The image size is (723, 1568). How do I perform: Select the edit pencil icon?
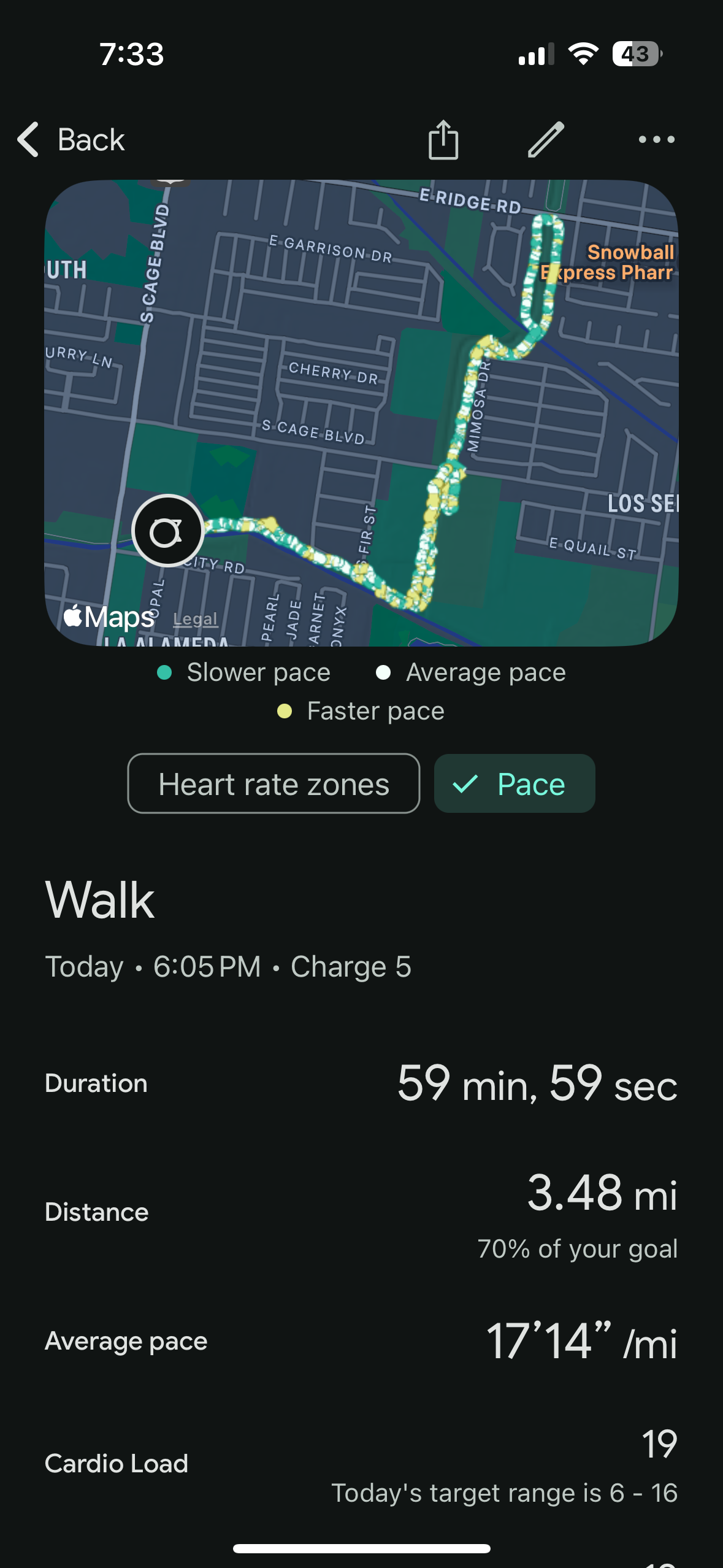[543, 140]
